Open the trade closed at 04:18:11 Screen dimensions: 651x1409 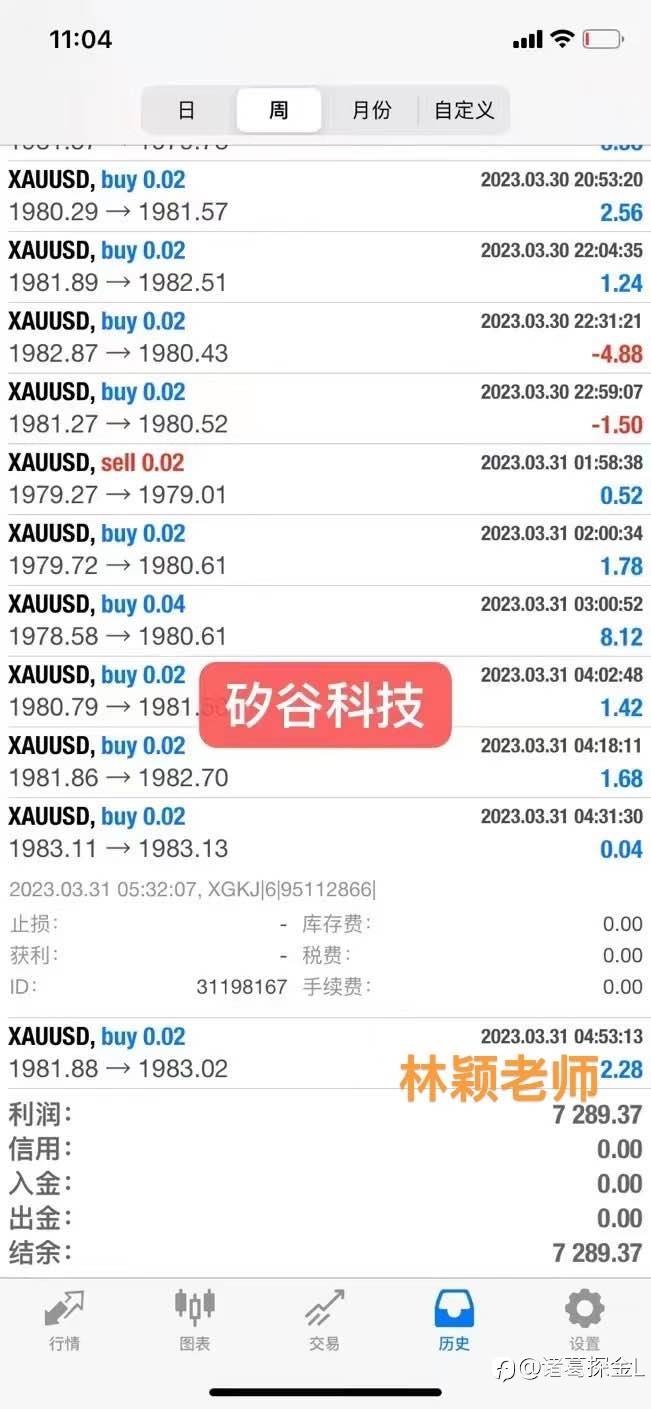click(x=325, y=762)
